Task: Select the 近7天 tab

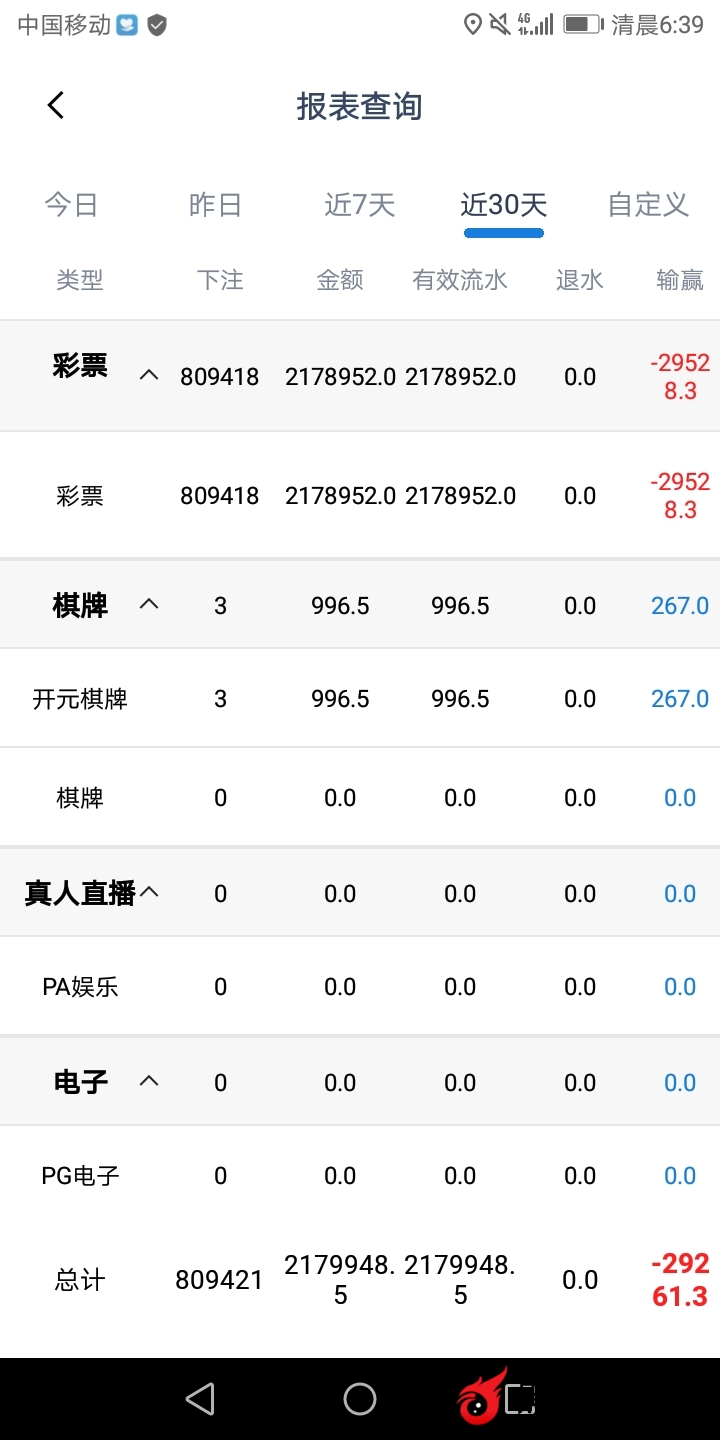Action: pyautogui.click(x=360, y=205)
